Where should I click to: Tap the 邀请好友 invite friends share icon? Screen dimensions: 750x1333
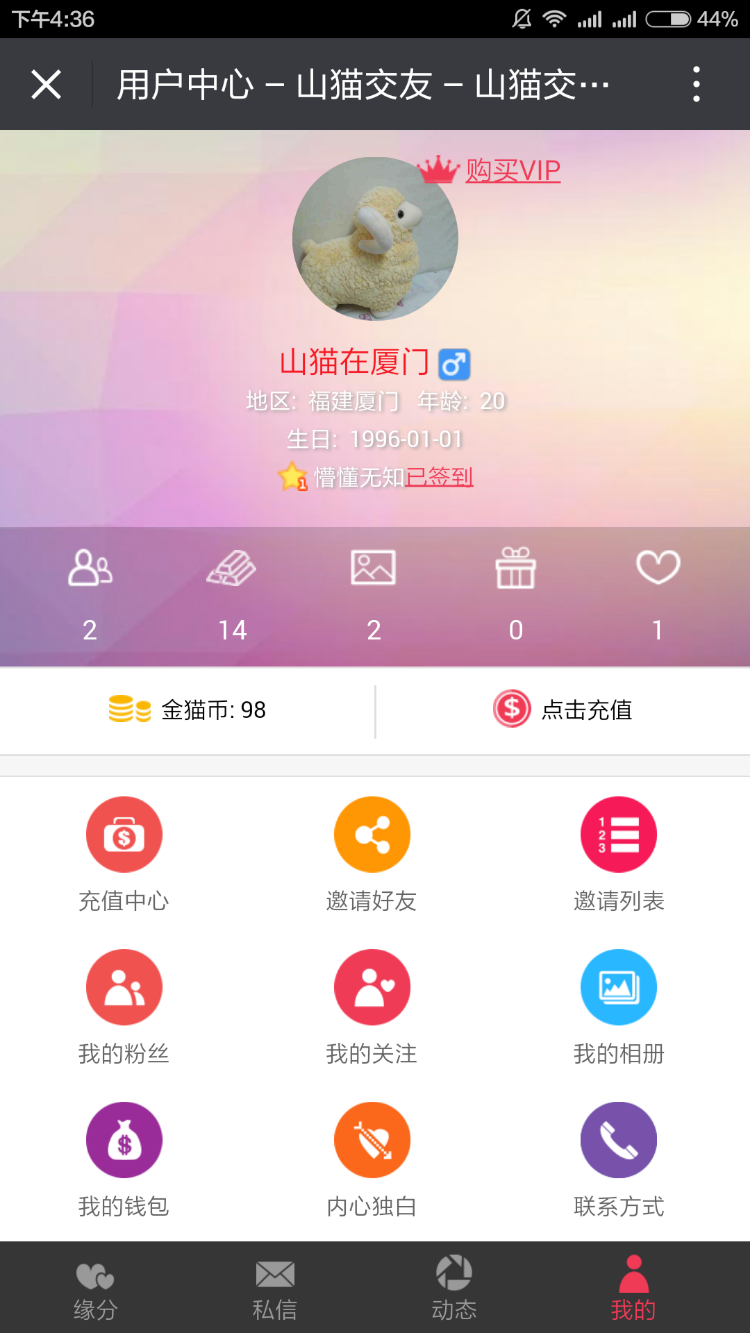click(x=372, y=834)
